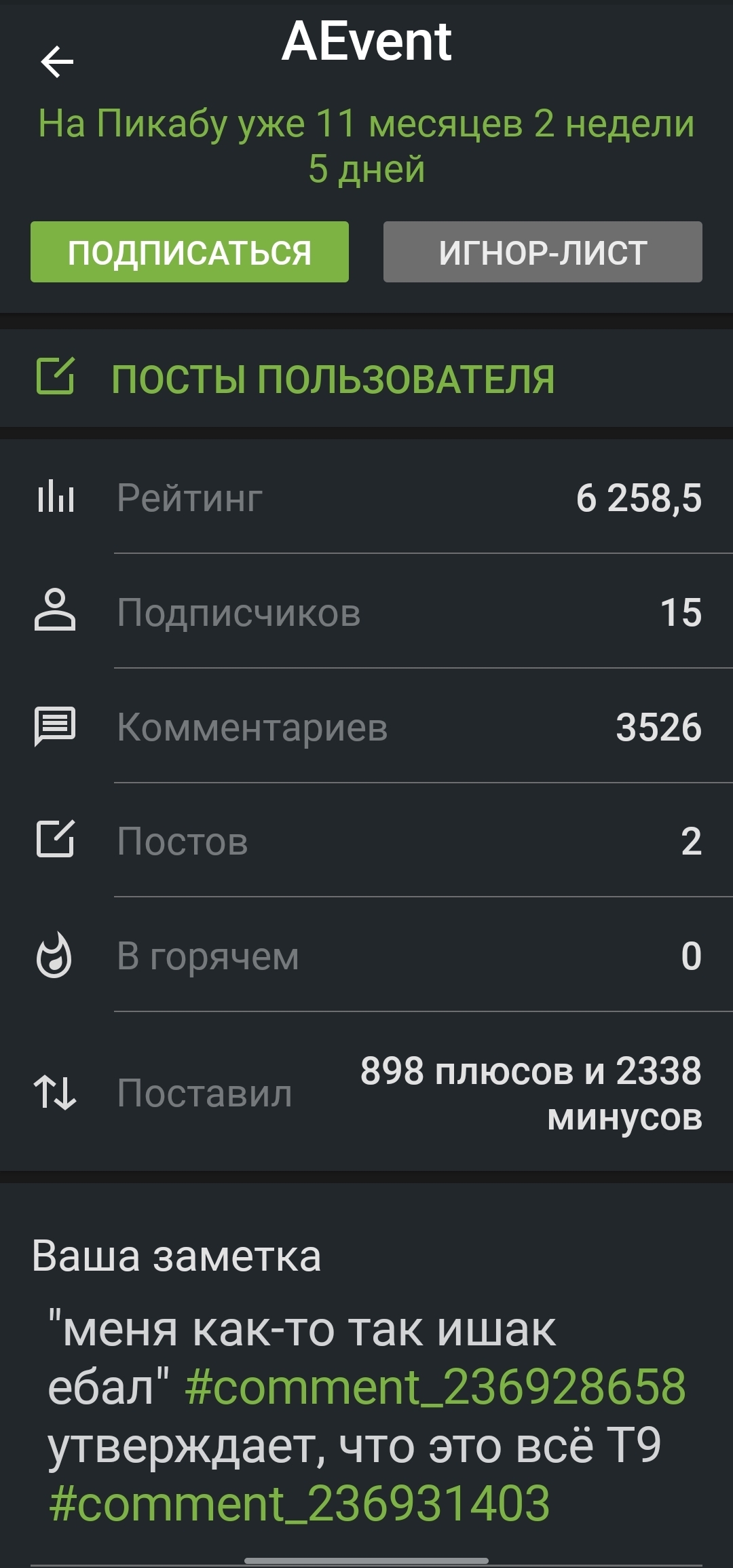The width and height of the screenshot is (733, 1568).
Task: Tap the Подписаться button
Action: click(189, 252)
